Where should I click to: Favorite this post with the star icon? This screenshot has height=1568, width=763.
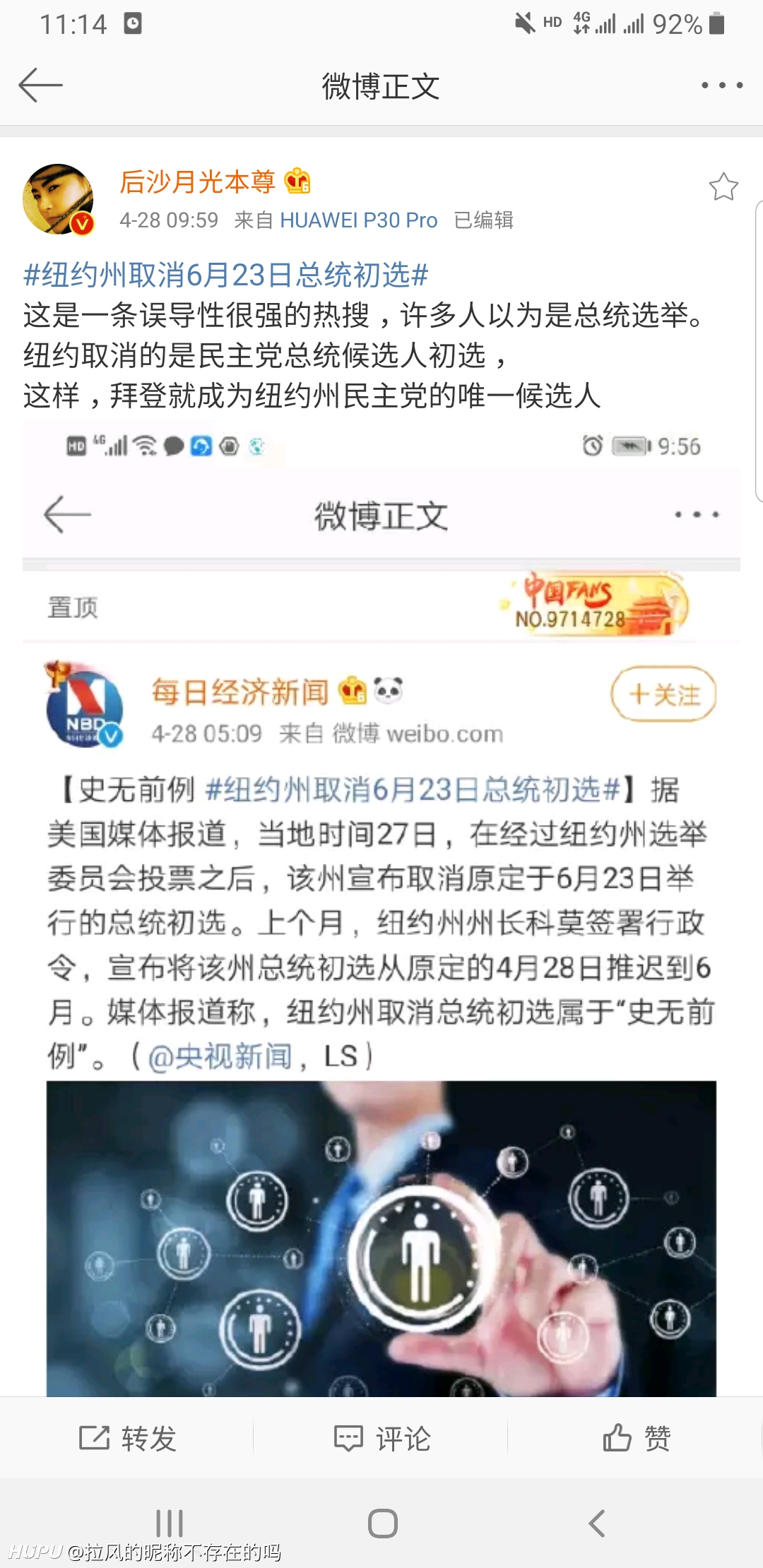coord(723,186)
